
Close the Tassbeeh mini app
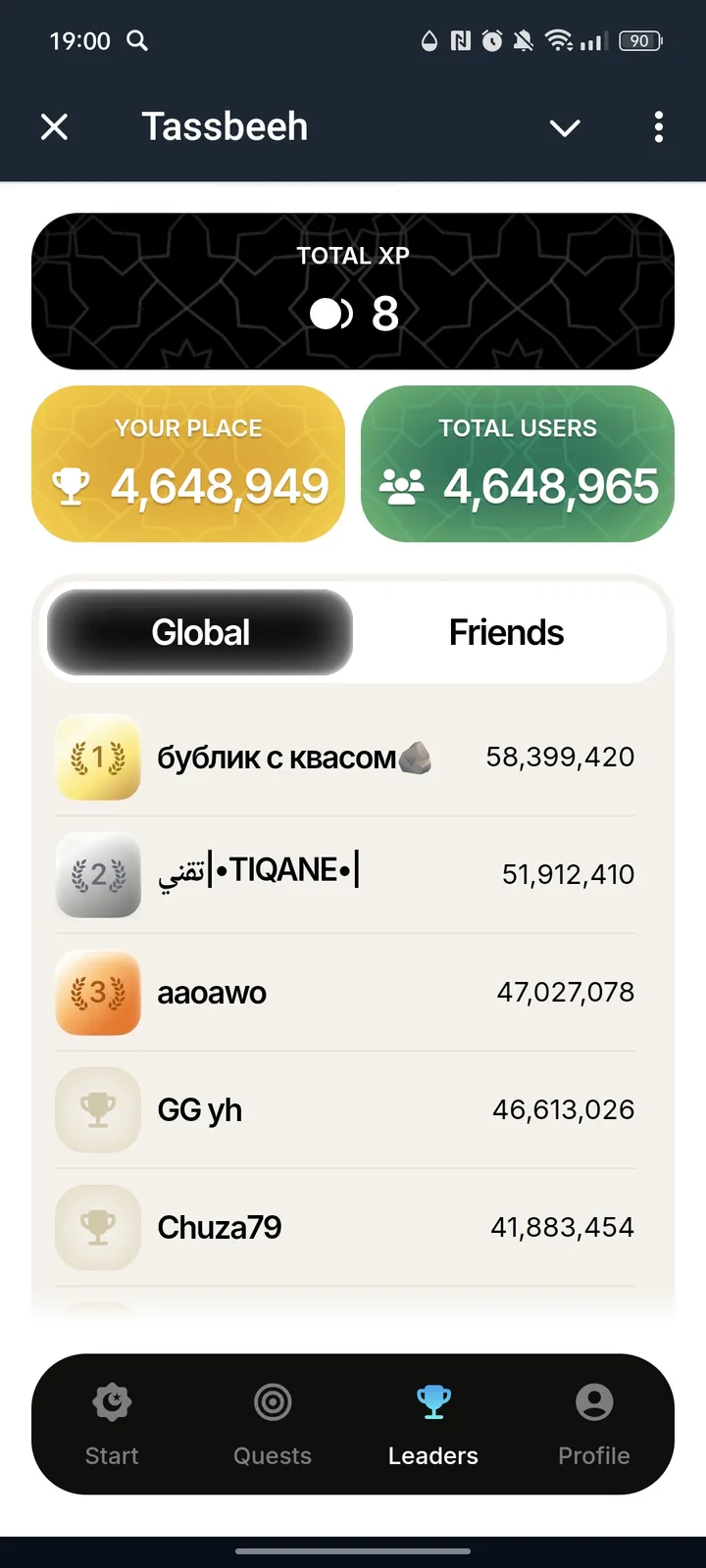tap(55, 126)
